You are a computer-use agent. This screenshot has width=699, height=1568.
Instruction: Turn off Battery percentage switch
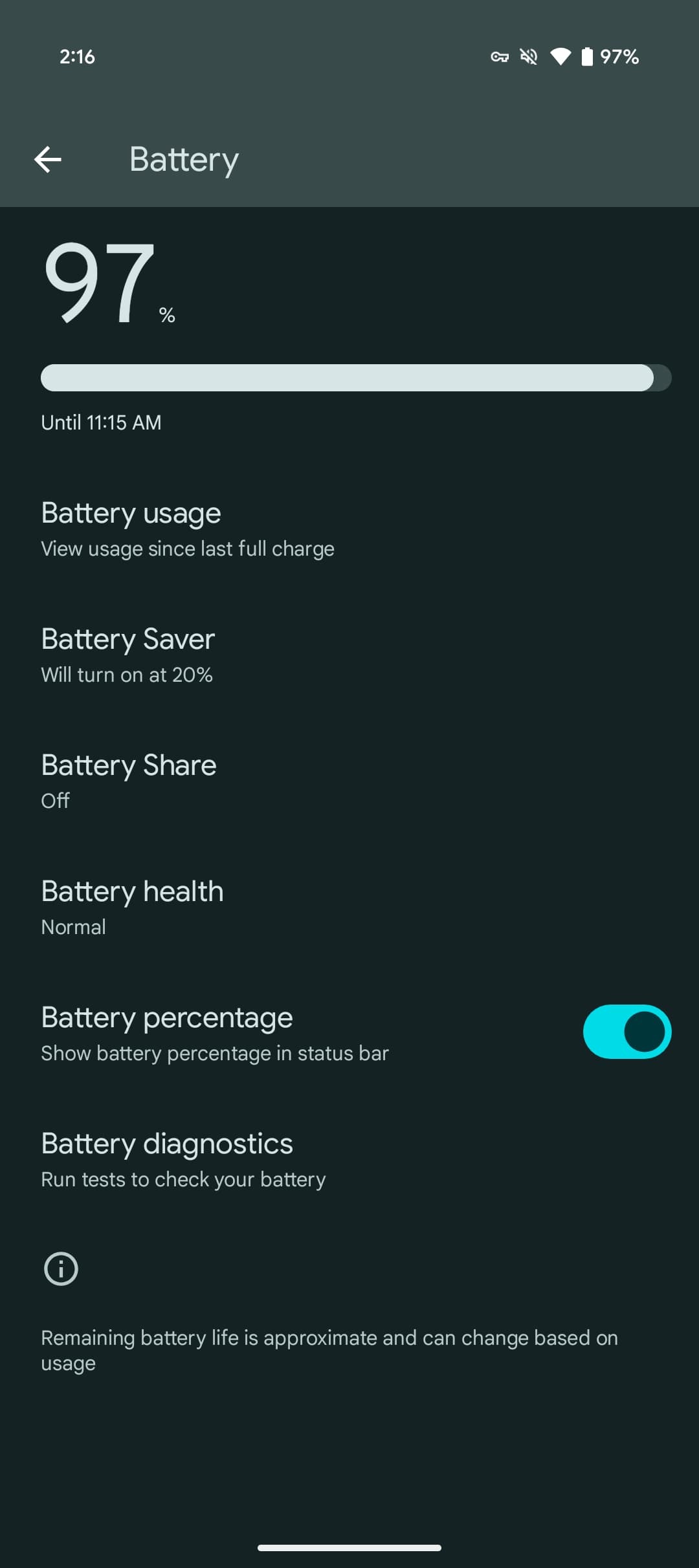[x=626, y=1032]
